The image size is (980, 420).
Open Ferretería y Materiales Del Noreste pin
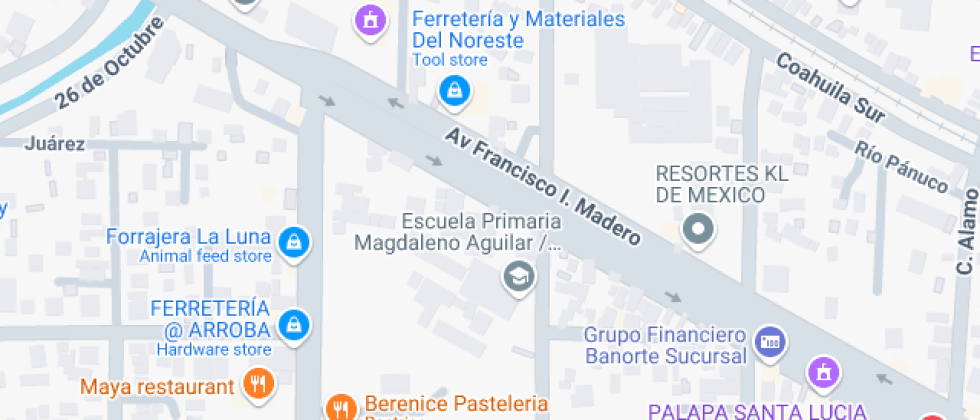point(455,91)
